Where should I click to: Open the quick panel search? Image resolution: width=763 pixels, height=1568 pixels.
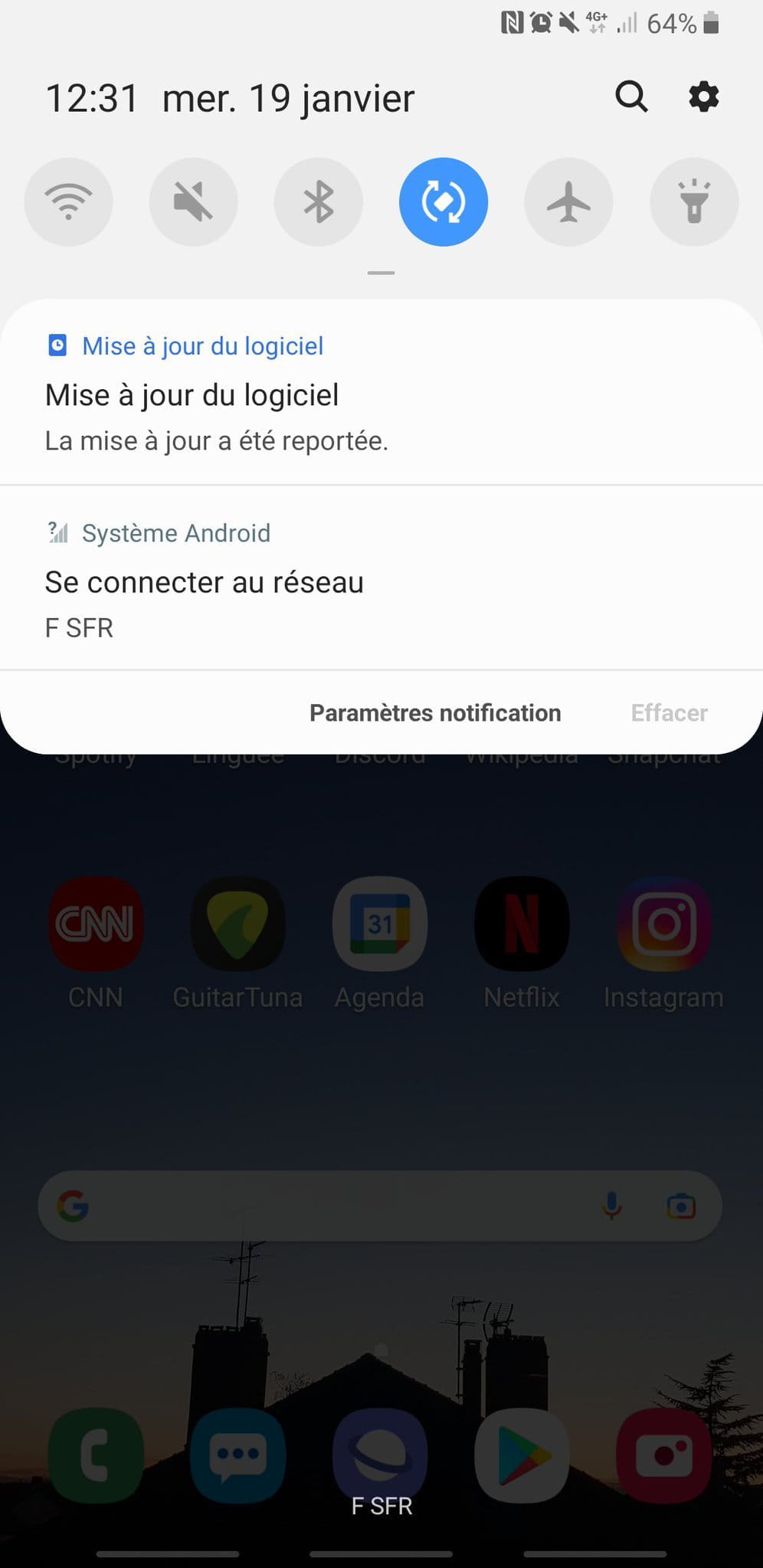click(x=631, y=97)
